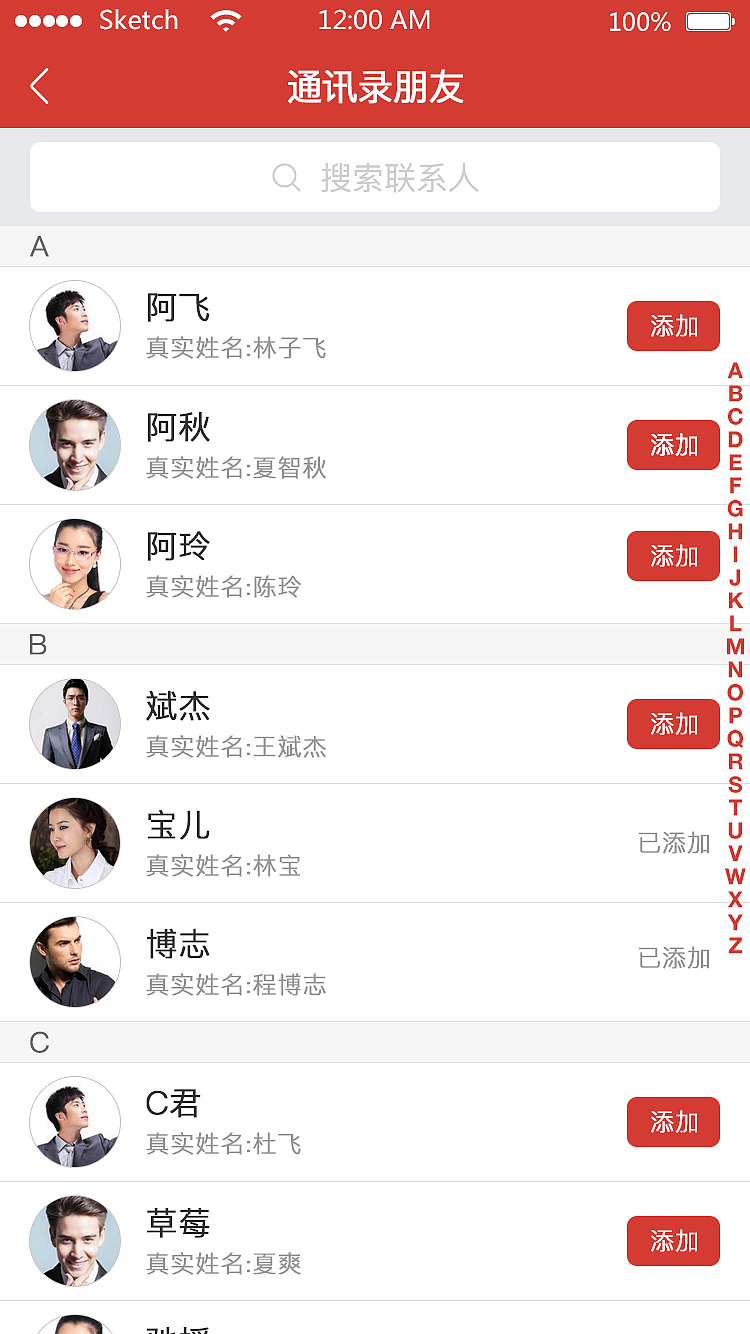Click the 已添加 label beside 博志
The image size is (750, 1334).
tap(675, 958)
